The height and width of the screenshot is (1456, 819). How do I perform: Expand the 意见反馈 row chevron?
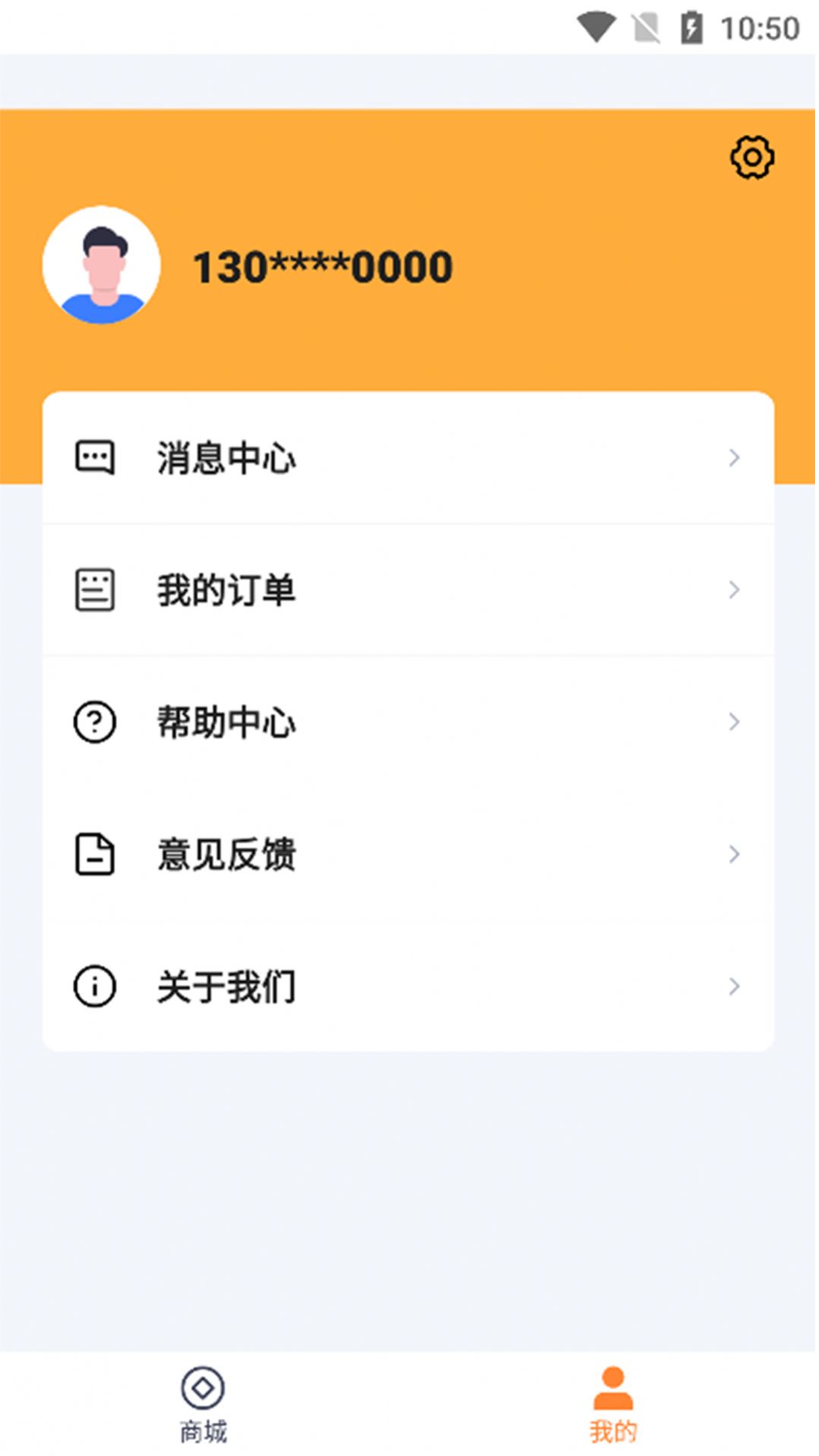pos(733,855)
